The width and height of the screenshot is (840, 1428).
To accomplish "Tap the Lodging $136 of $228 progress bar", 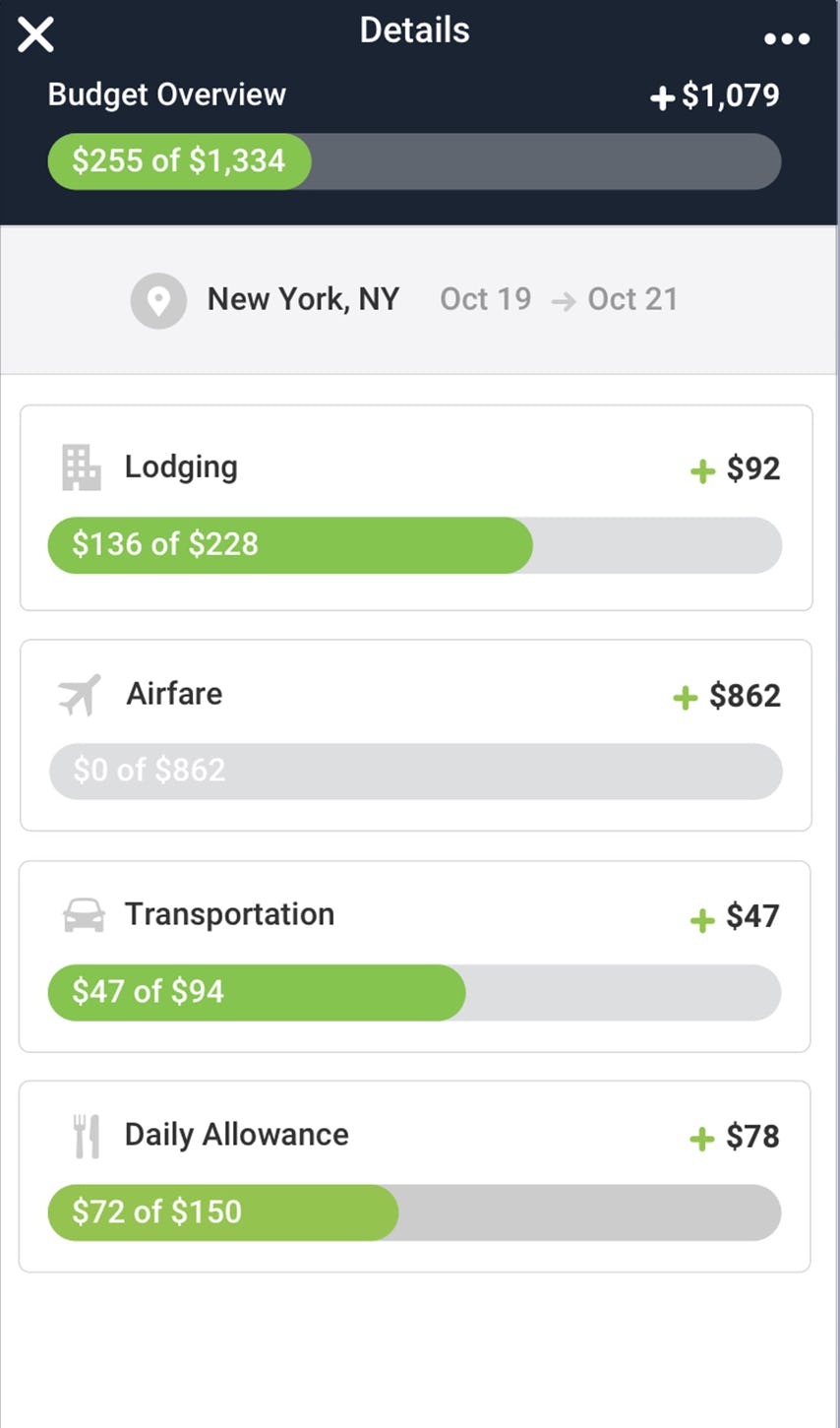I will [413, 545].
